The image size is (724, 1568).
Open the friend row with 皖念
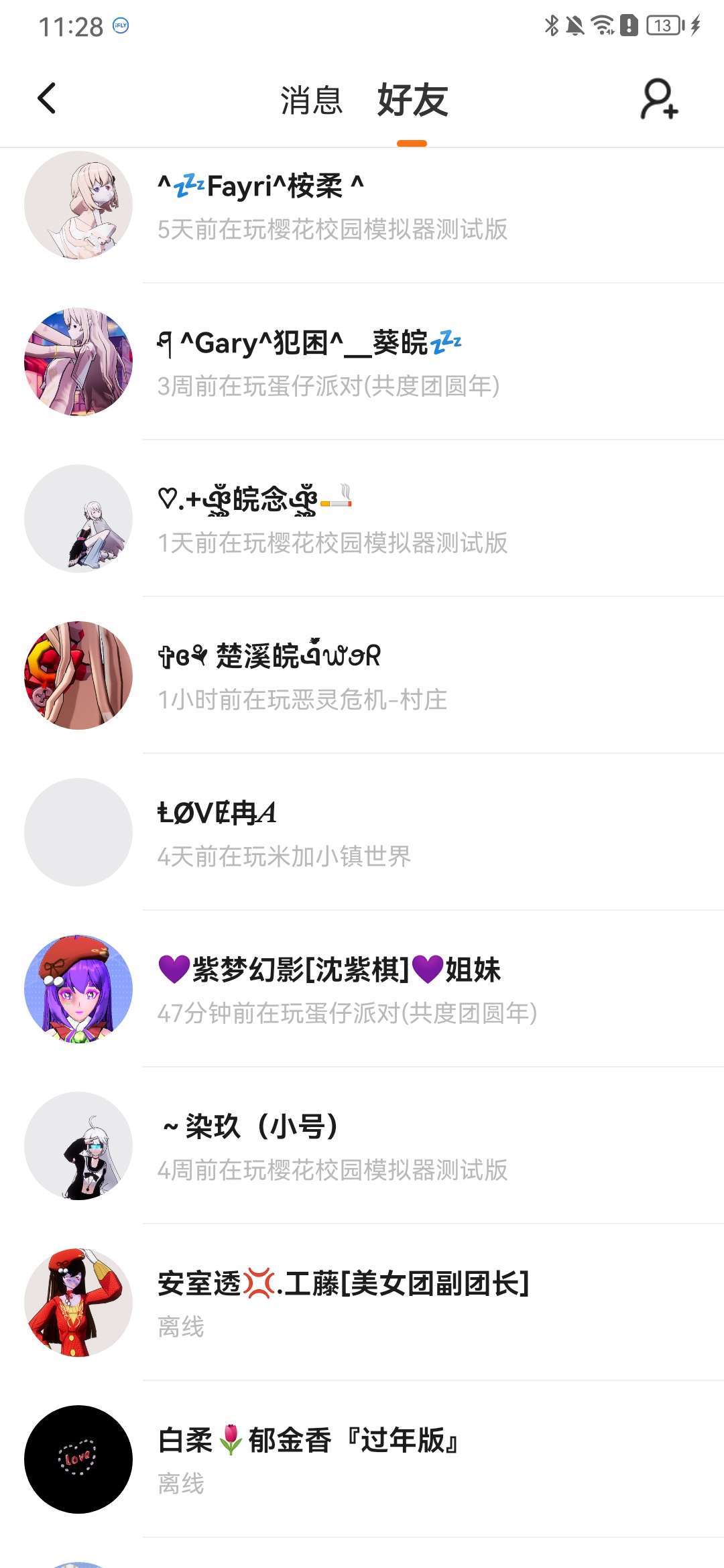tap(362, 519)
